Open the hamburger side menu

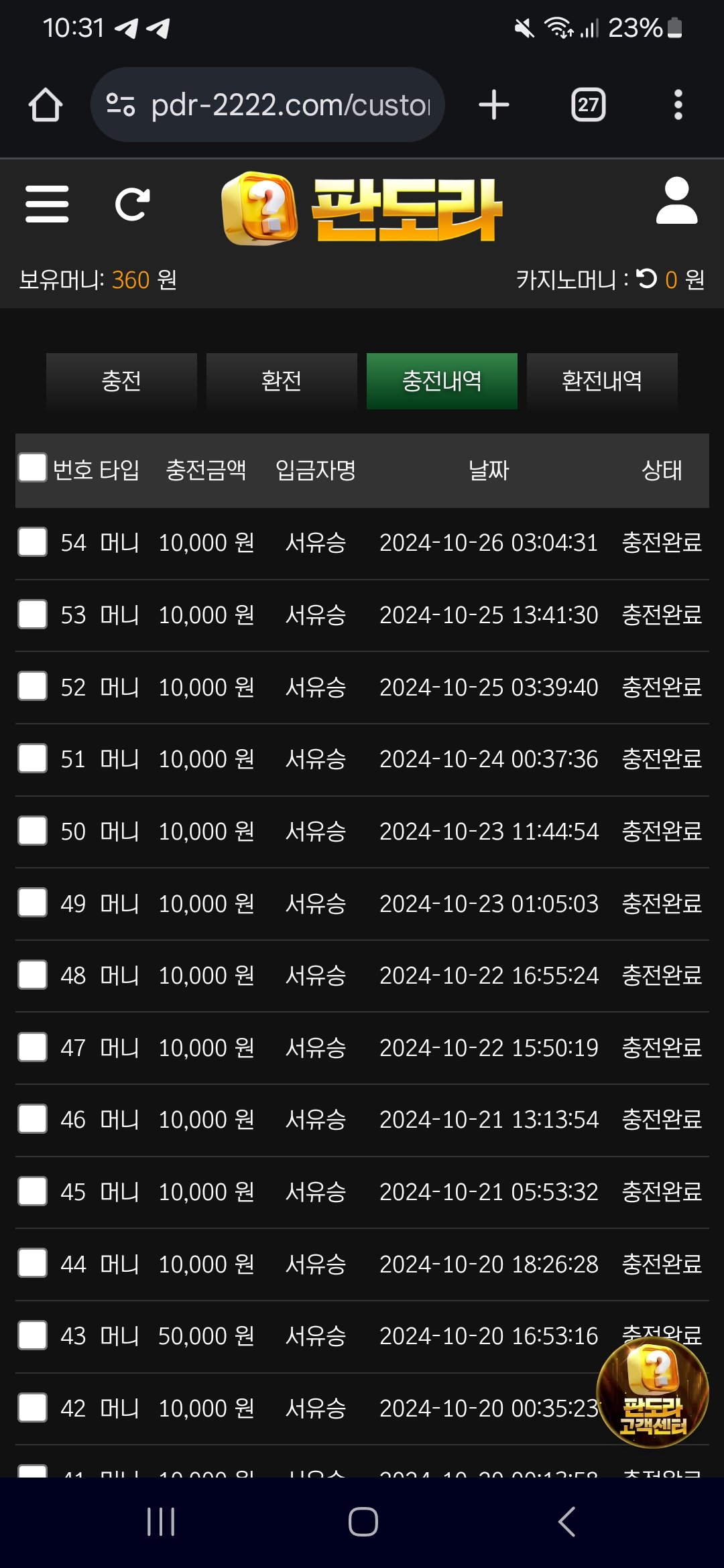47,204
